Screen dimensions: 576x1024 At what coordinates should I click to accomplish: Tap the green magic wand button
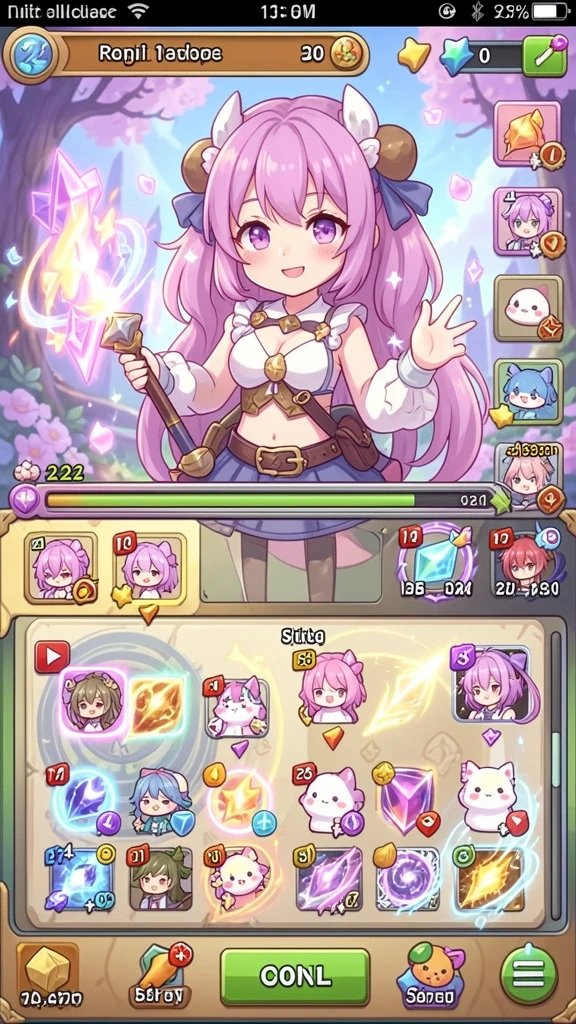pos(545,57)
